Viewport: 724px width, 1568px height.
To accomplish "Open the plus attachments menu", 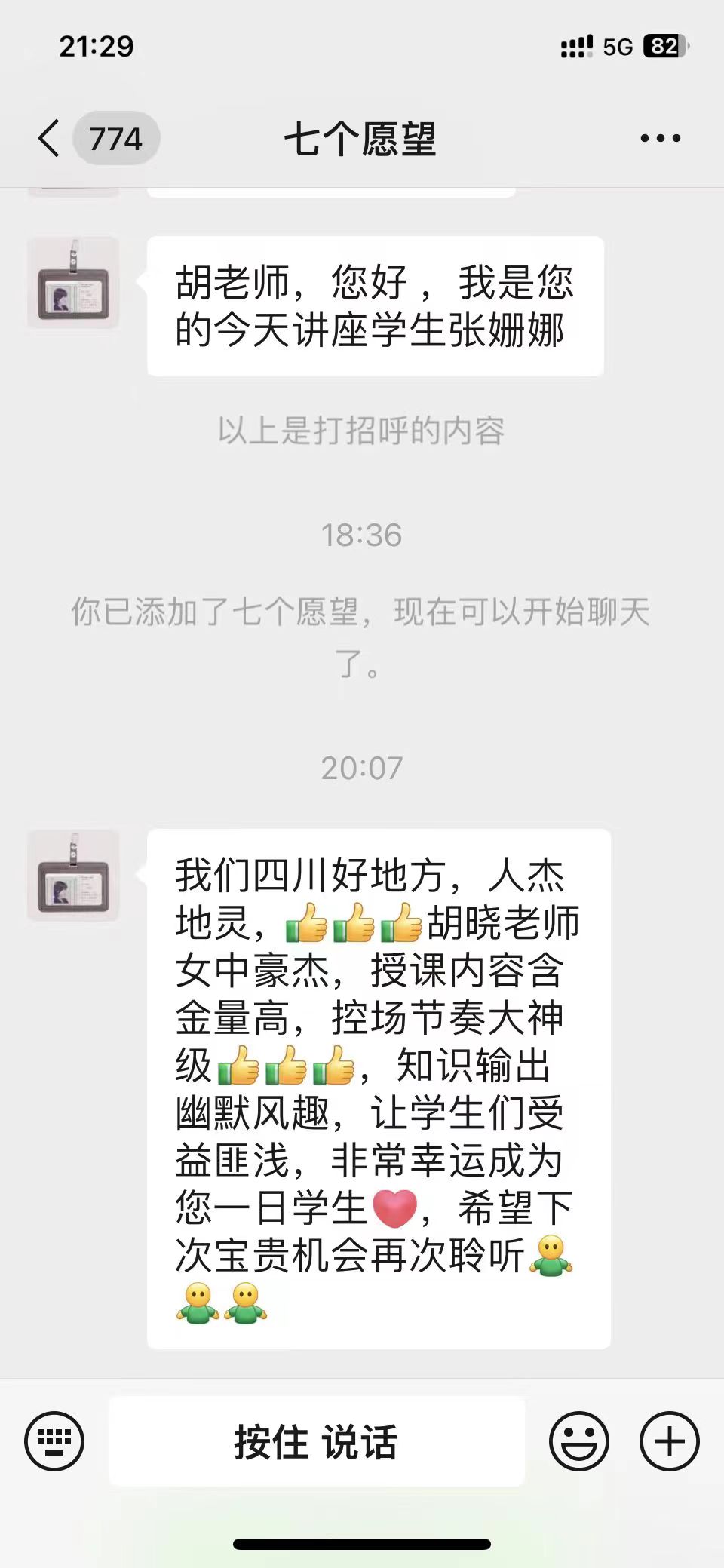I will click(x=669, y=1441).
